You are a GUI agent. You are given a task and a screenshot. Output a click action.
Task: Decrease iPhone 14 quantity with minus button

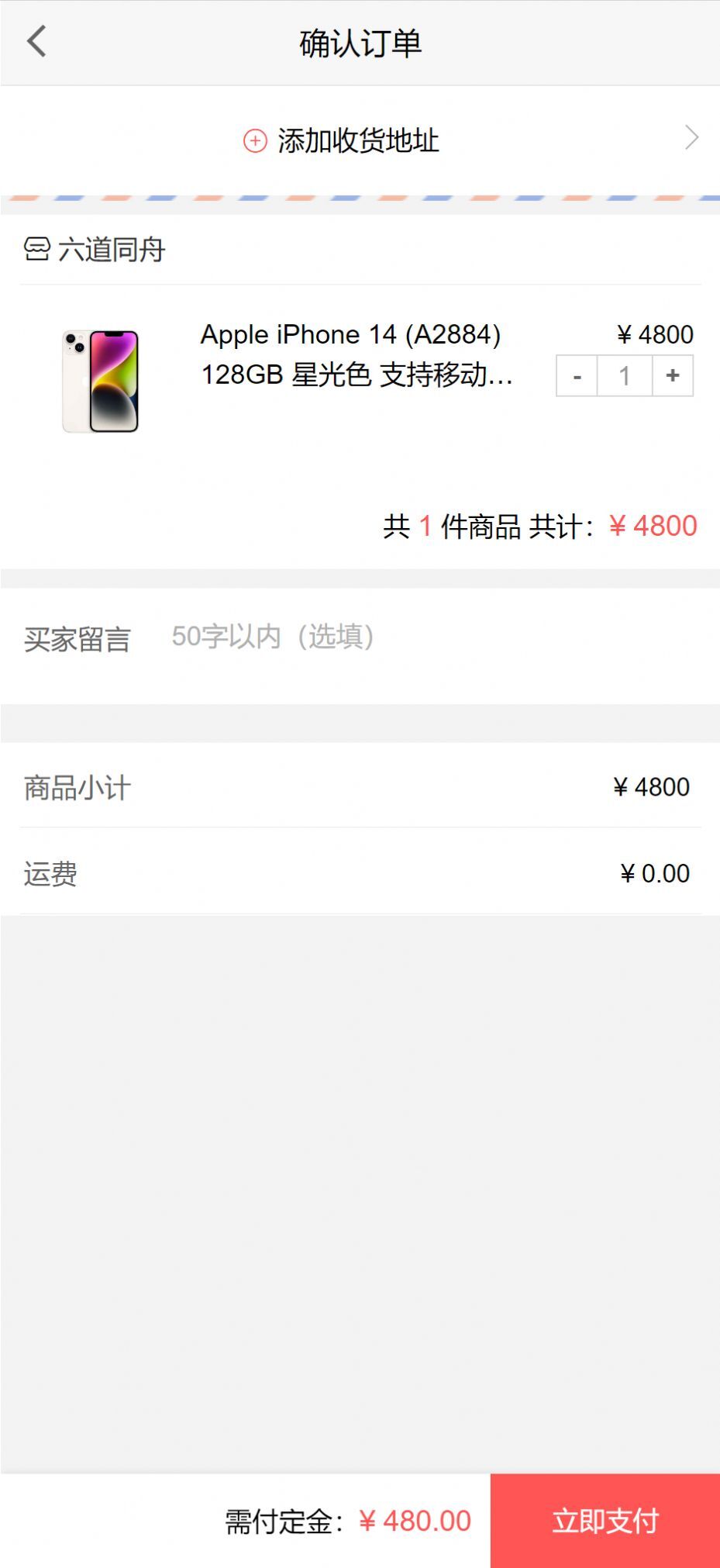tap(577, 376)
